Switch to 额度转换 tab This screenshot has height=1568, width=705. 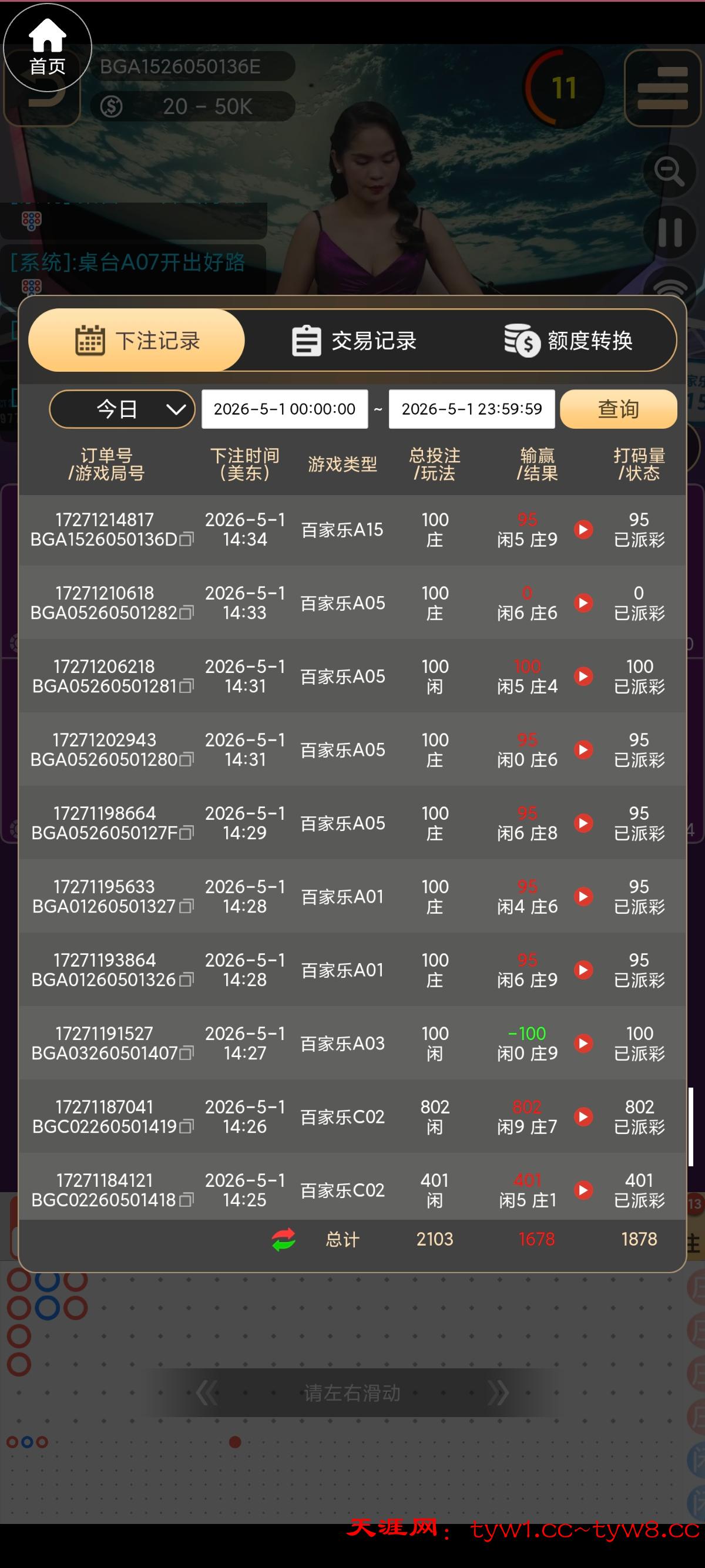coord(569,340)
